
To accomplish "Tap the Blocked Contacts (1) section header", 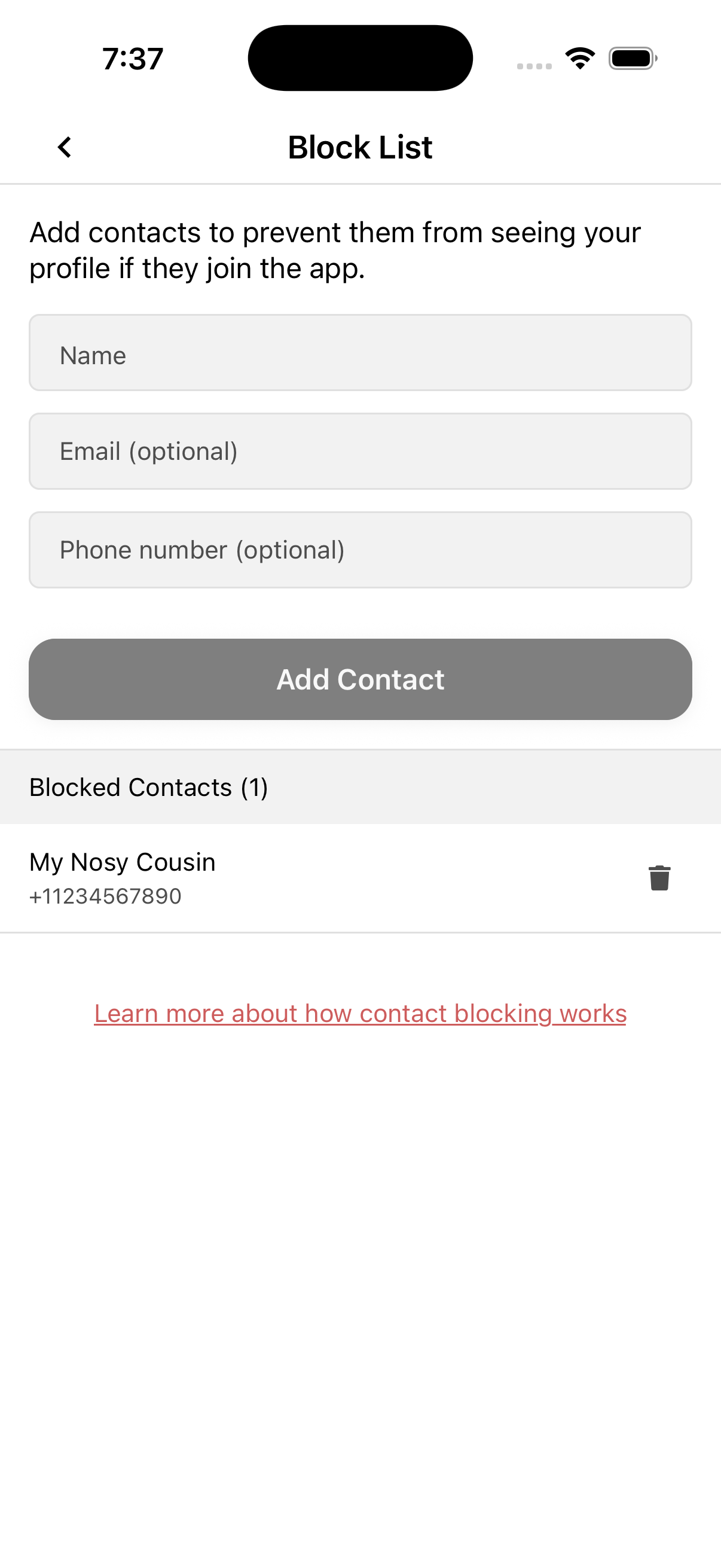I will coord(148,786).
